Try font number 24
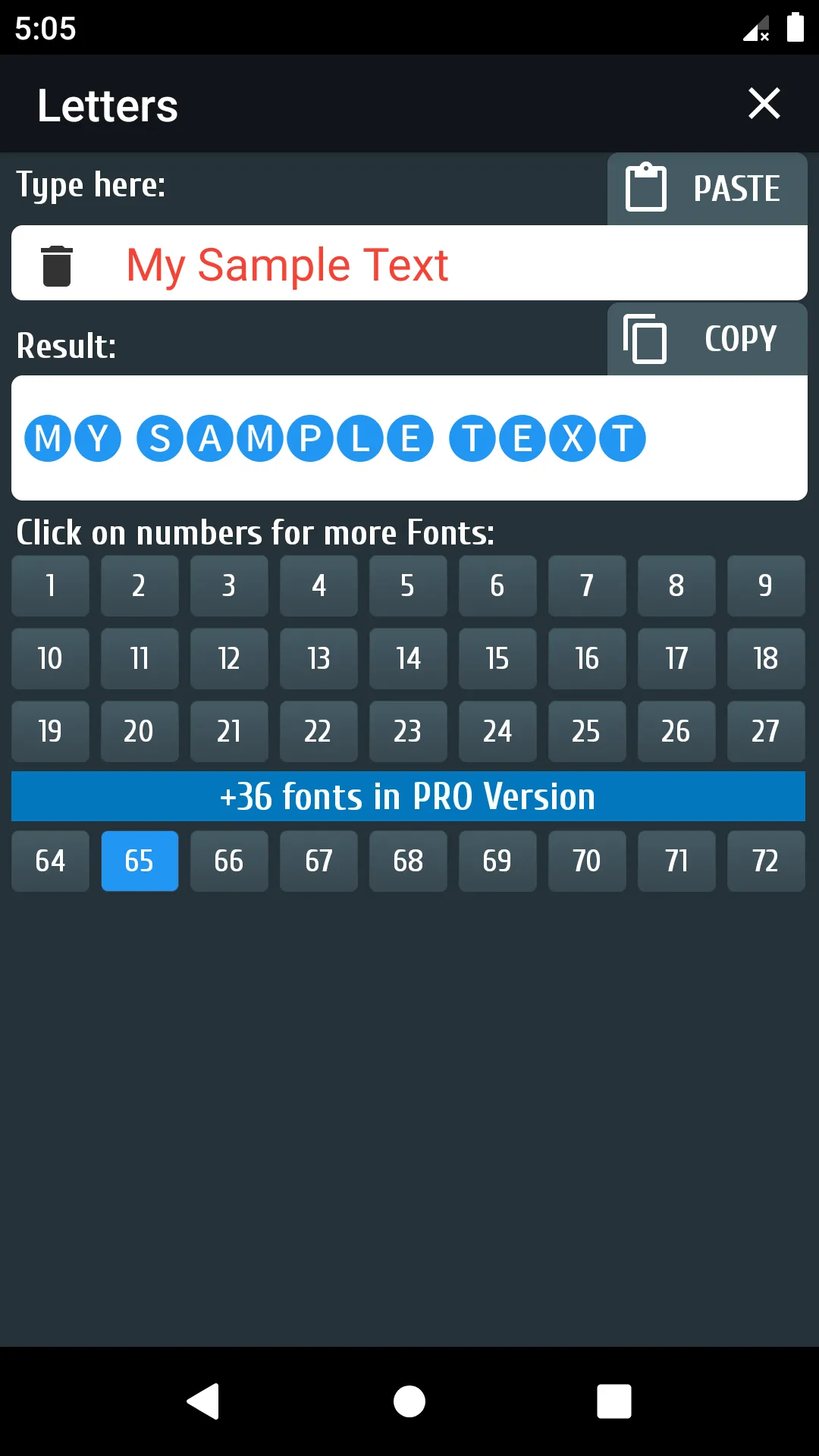Screen dimensions: 819x1456 coord(497,731)
